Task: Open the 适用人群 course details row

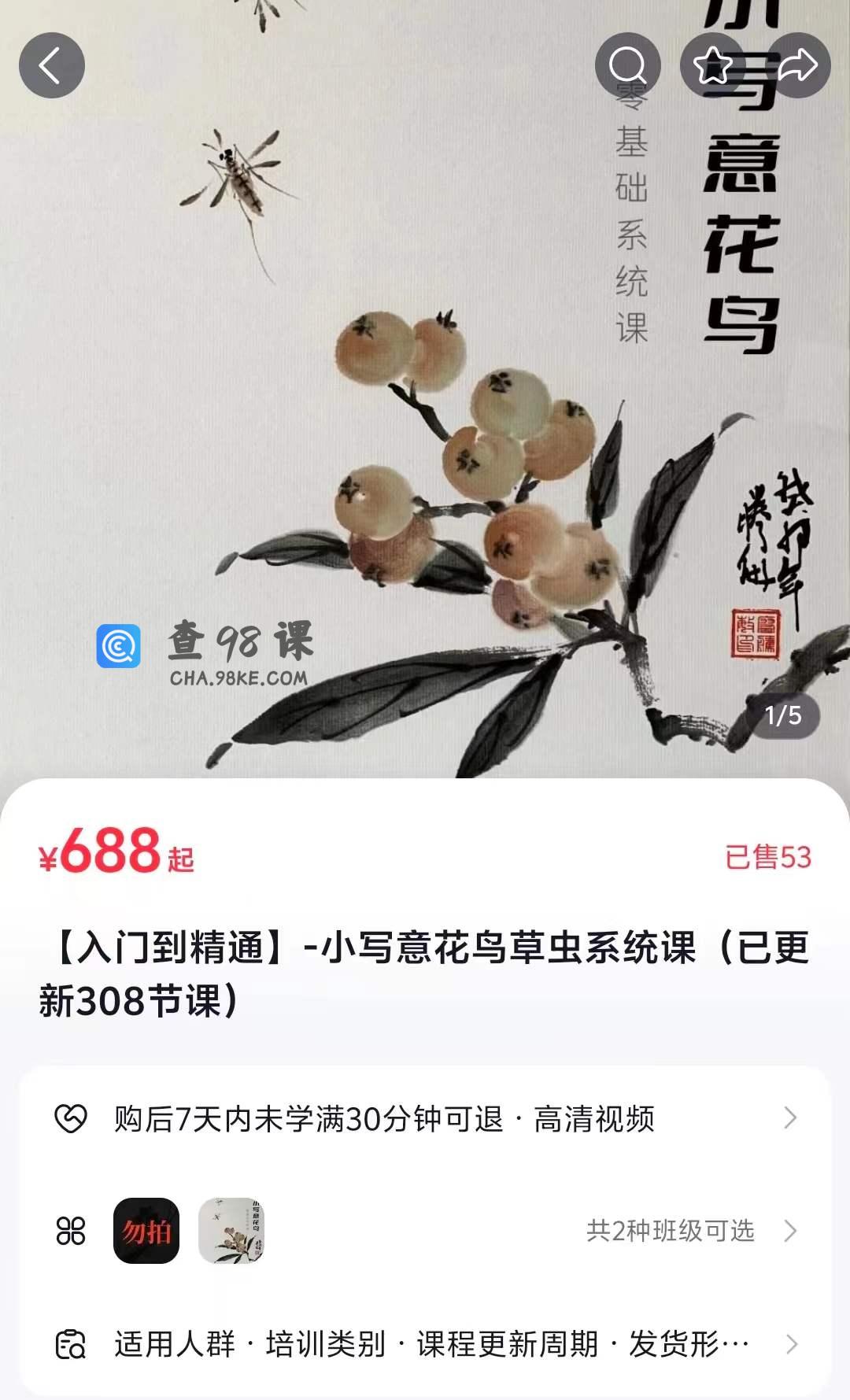Action: 425,1344
